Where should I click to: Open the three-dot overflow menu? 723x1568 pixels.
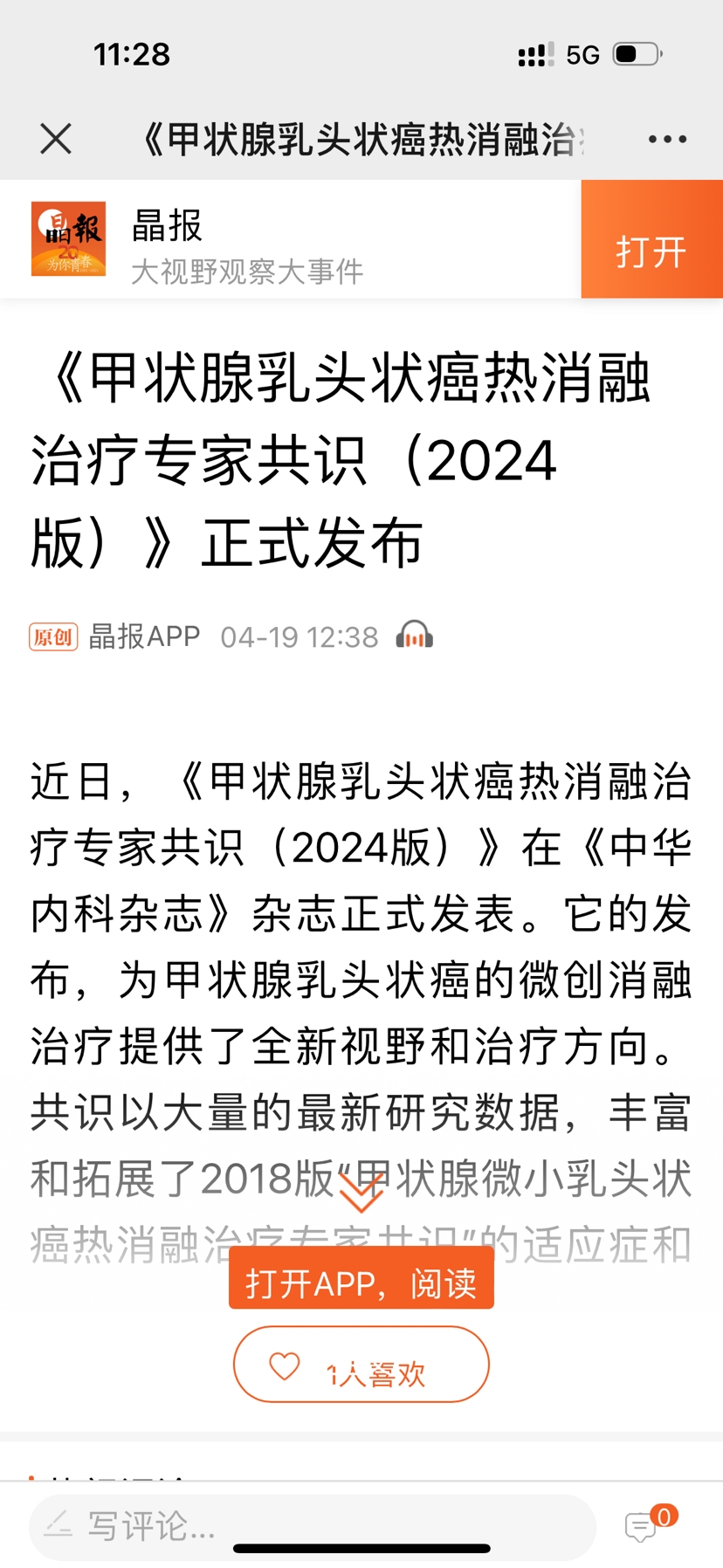coord(667,139)
